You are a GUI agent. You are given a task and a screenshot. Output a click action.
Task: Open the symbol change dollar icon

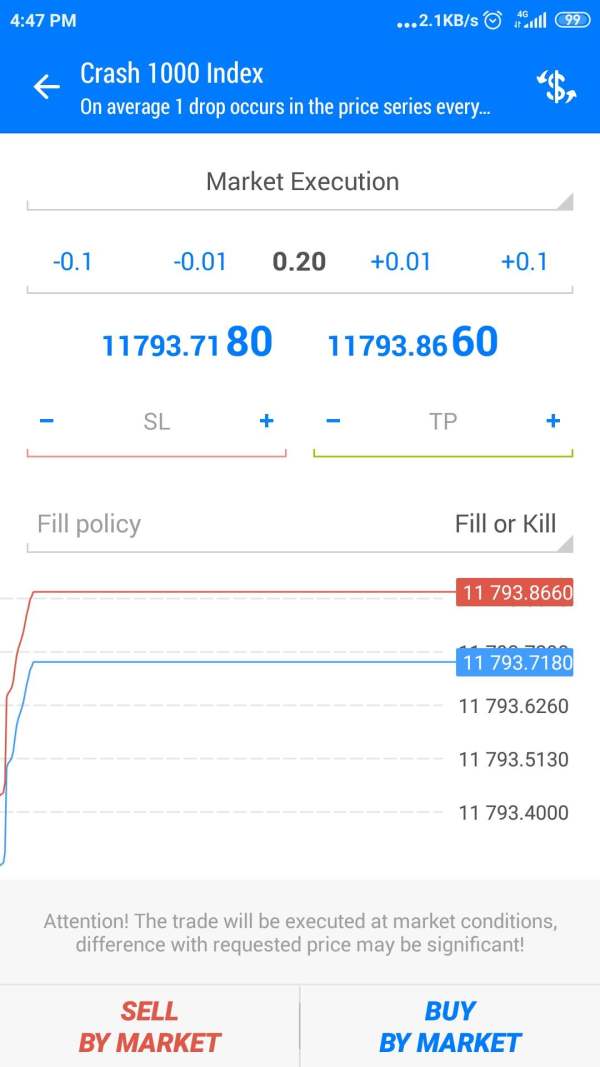pos(556,86)
